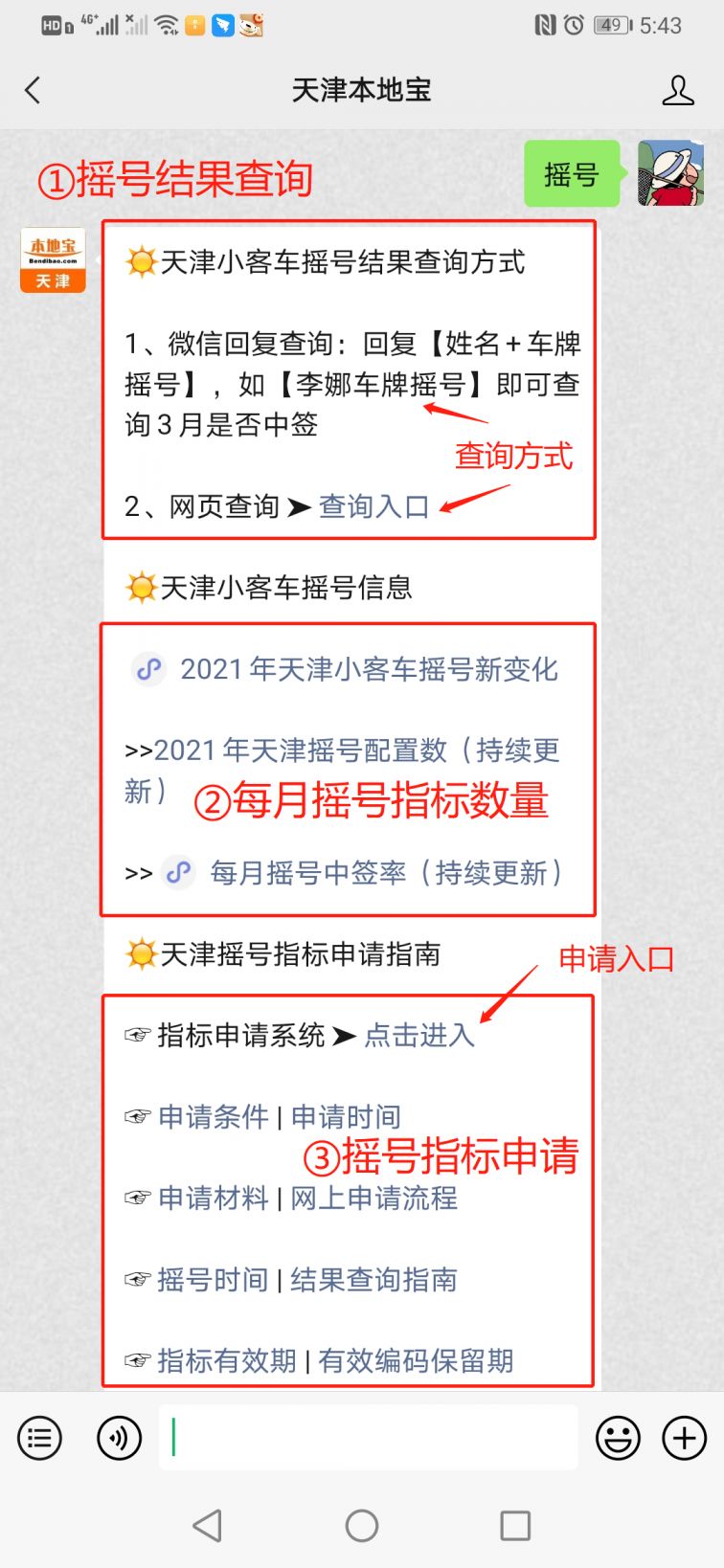Screen dimensions: 724x1568
Task: Open the 摇号时间 link
Action: [213, 1279]
